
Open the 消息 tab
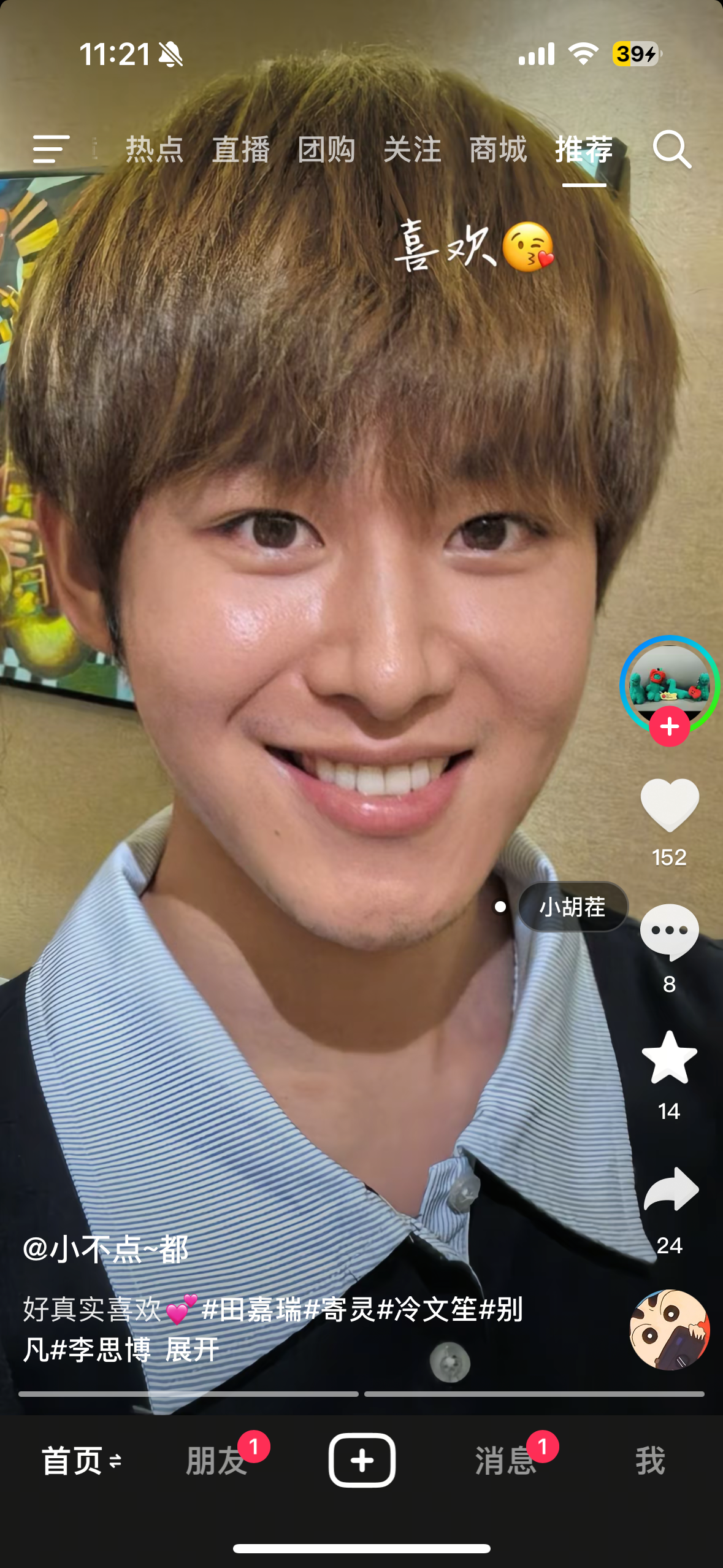[505, 1461]
